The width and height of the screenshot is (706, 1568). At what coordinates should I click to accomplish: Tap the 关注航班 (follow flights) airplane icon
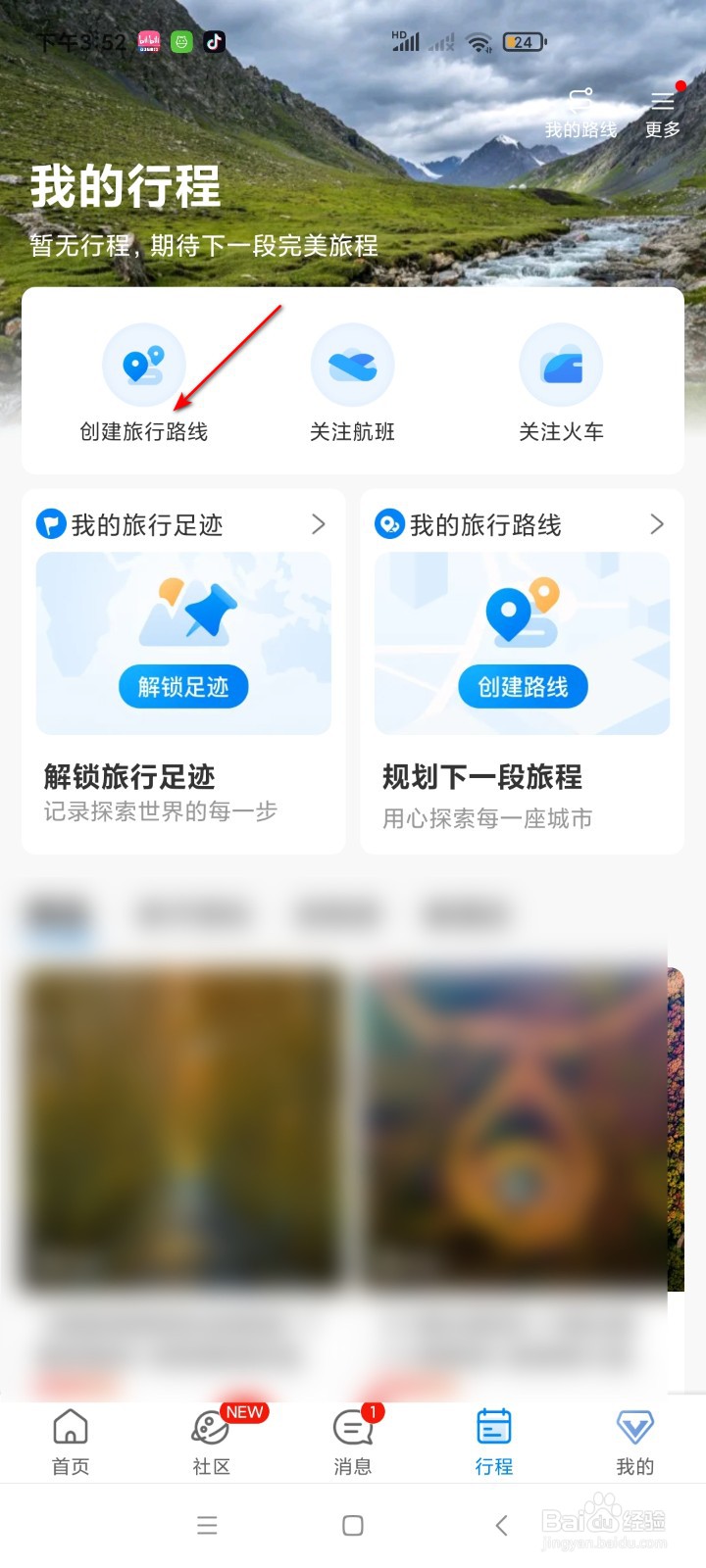[x=352, y=364]
